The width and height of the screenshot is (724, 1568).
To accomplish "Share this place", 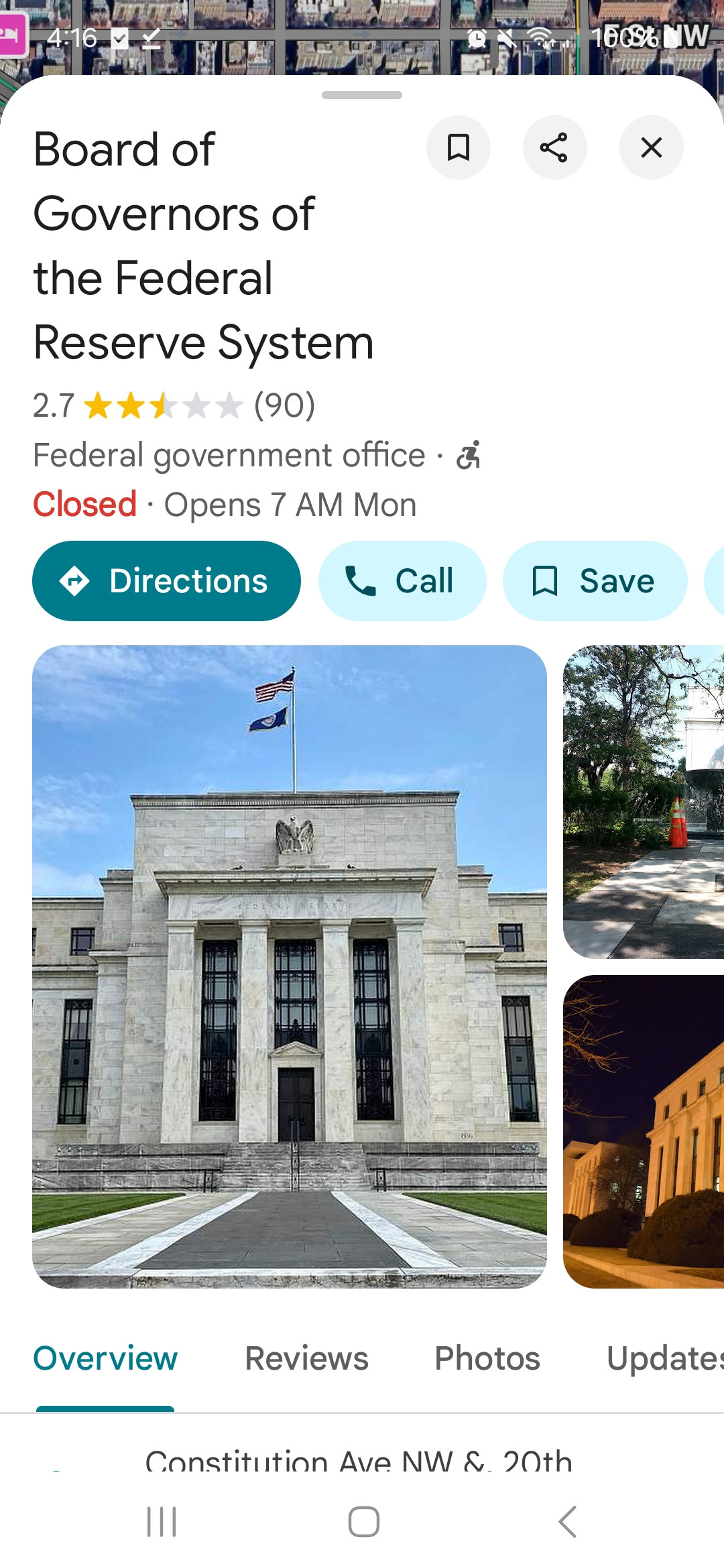I will coord(554,147).
